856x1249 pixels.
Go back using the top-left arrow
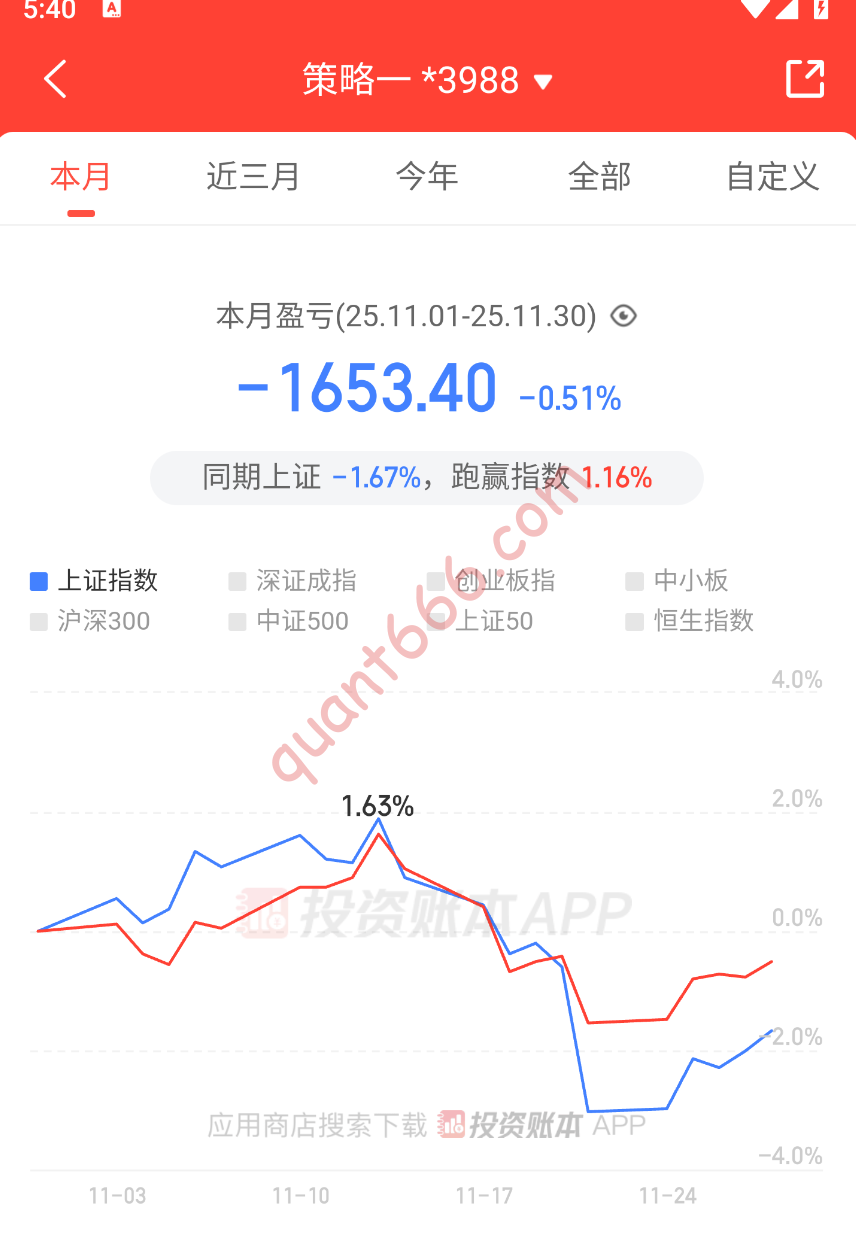(x=55, y=79)
